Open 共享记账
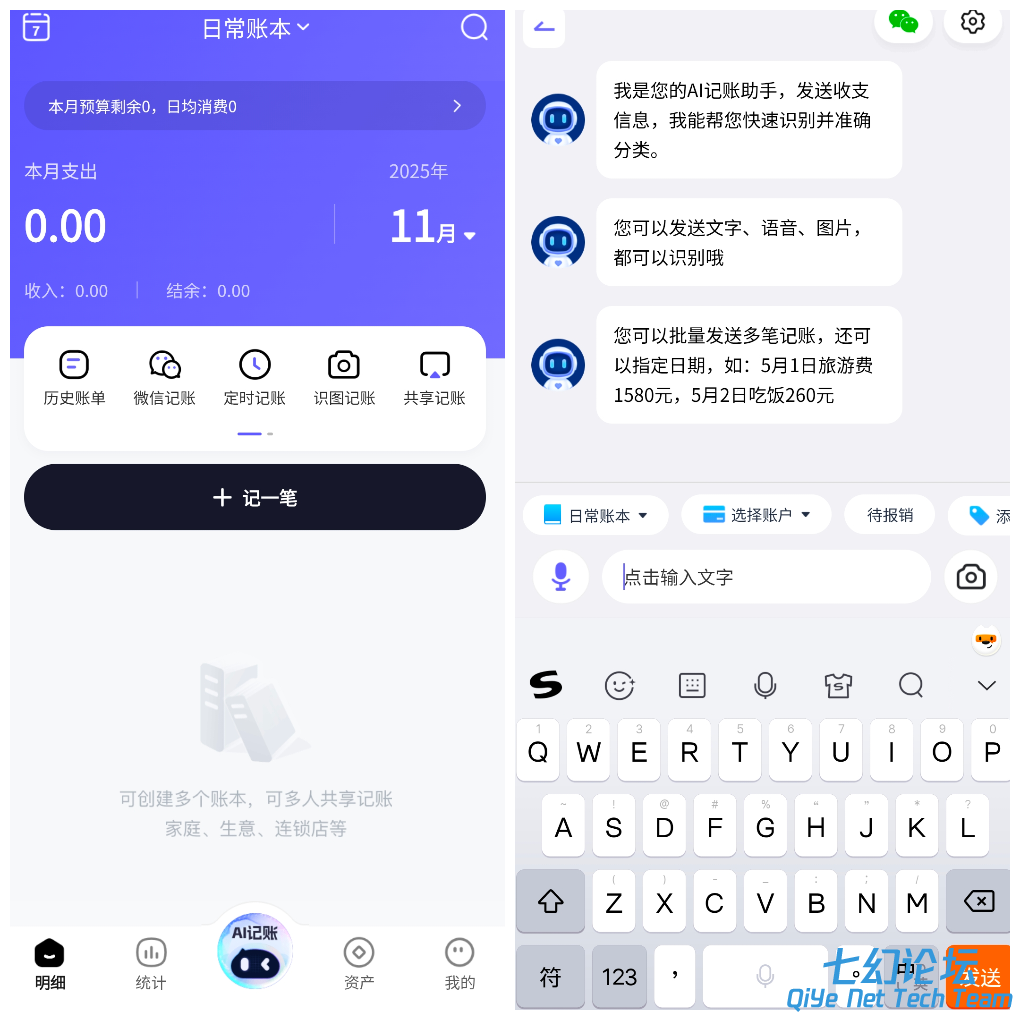 click(x=434, y=378)
